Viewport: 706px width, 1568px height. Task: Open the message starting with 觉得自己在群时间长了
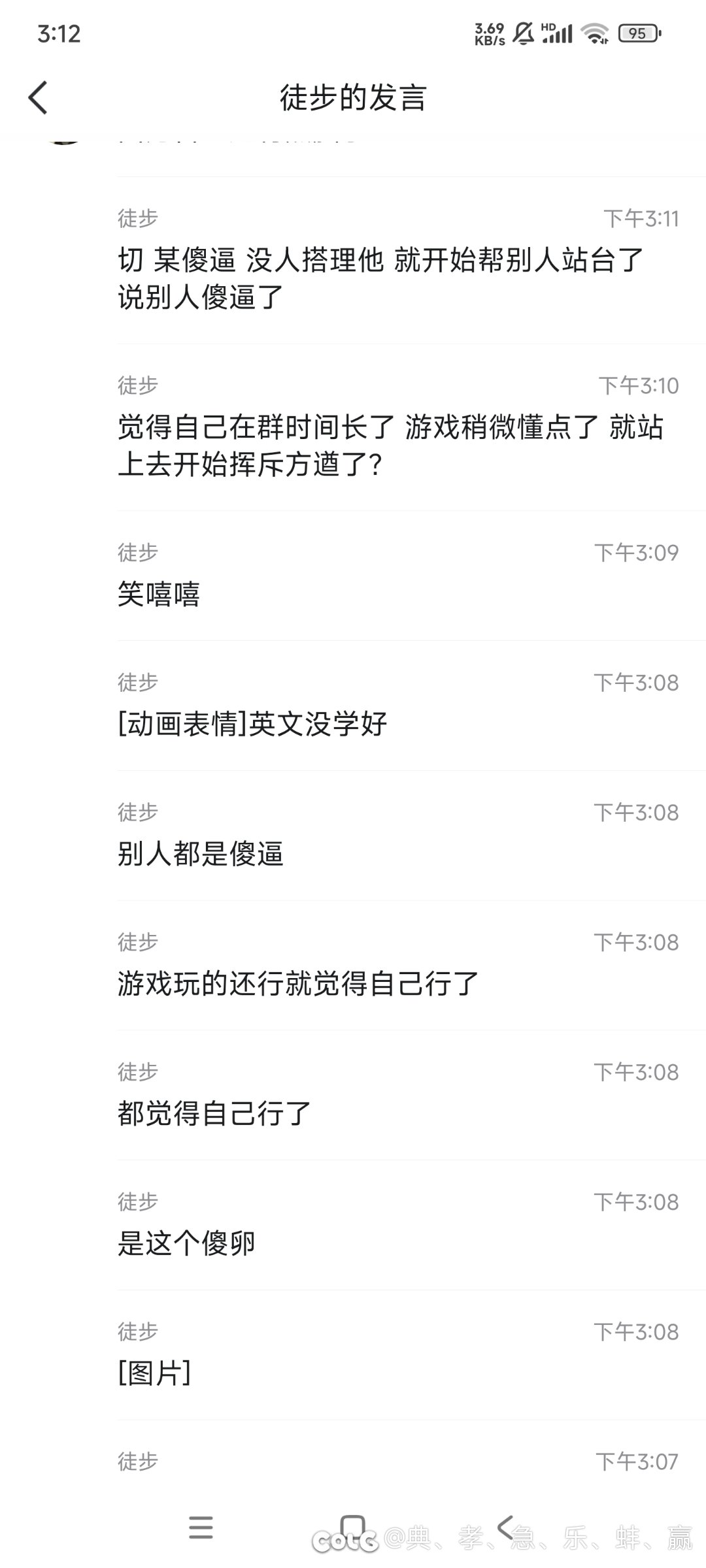(x=390, y=446)
